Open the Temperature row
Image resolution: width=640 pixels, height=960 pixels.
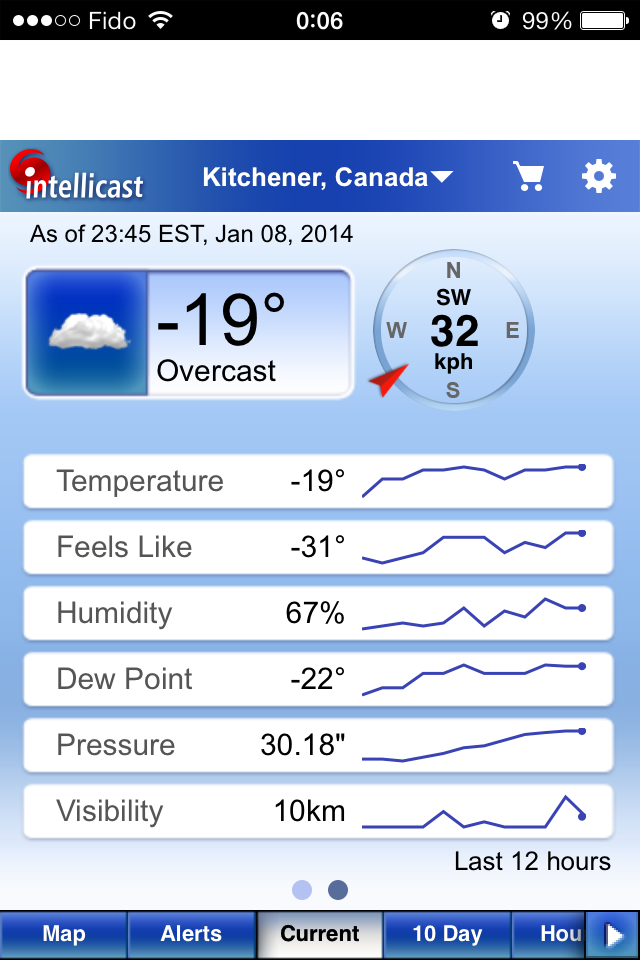tap(318, 481)
